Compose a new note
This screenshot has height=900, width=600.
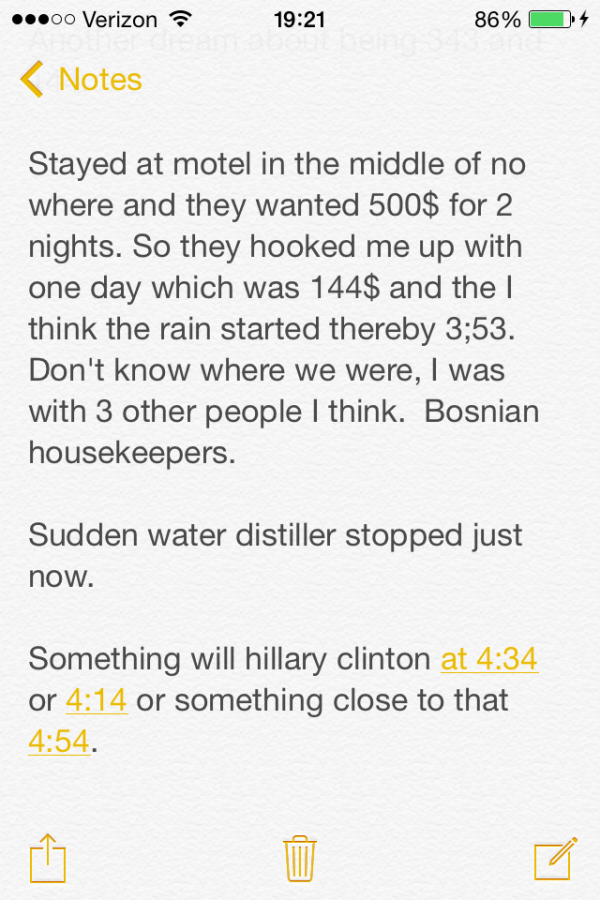[x=555, y=858]
